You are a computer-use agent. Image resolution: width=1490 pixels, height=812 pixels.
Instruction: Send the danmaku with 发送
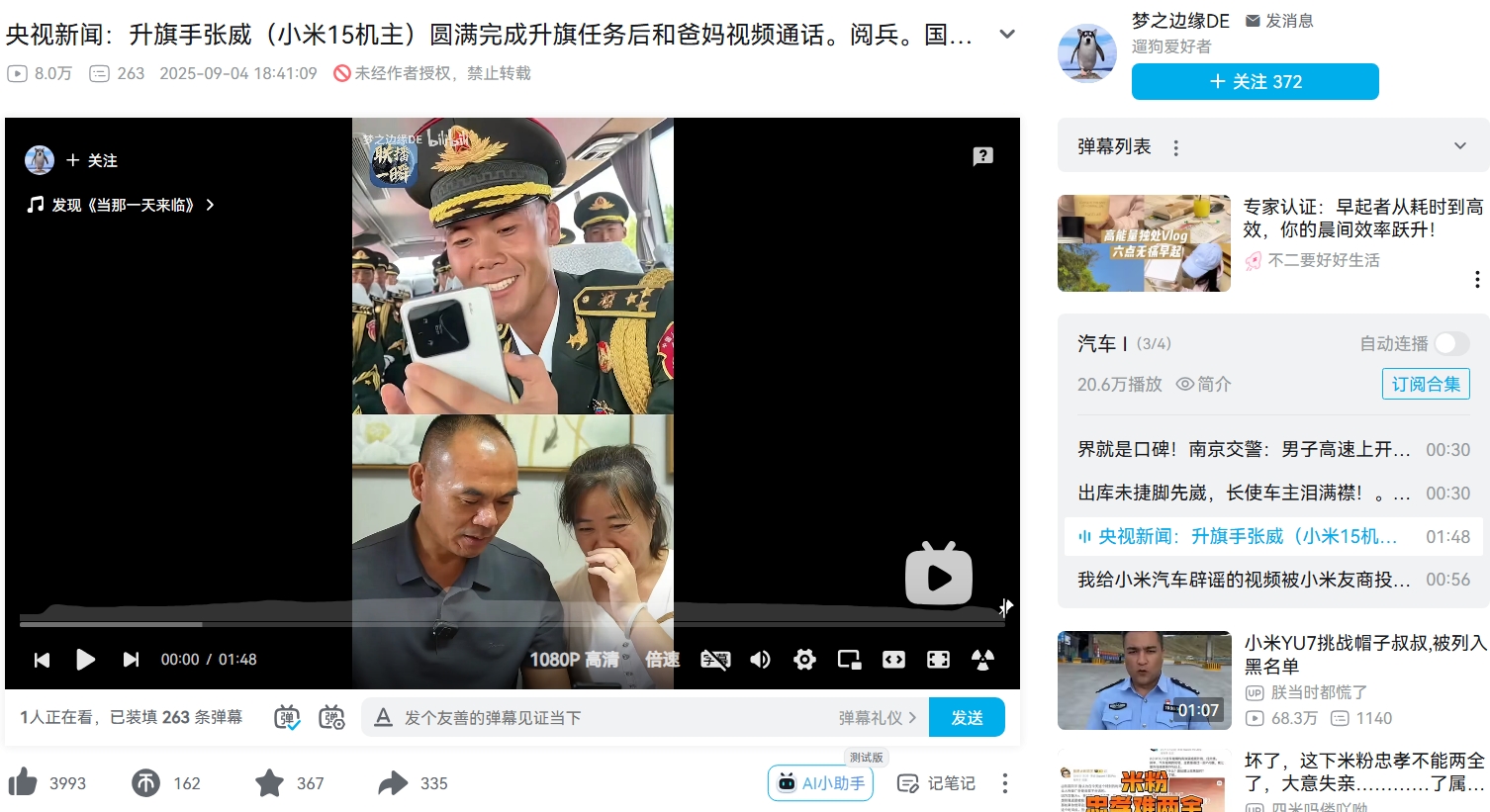(967, 718)
